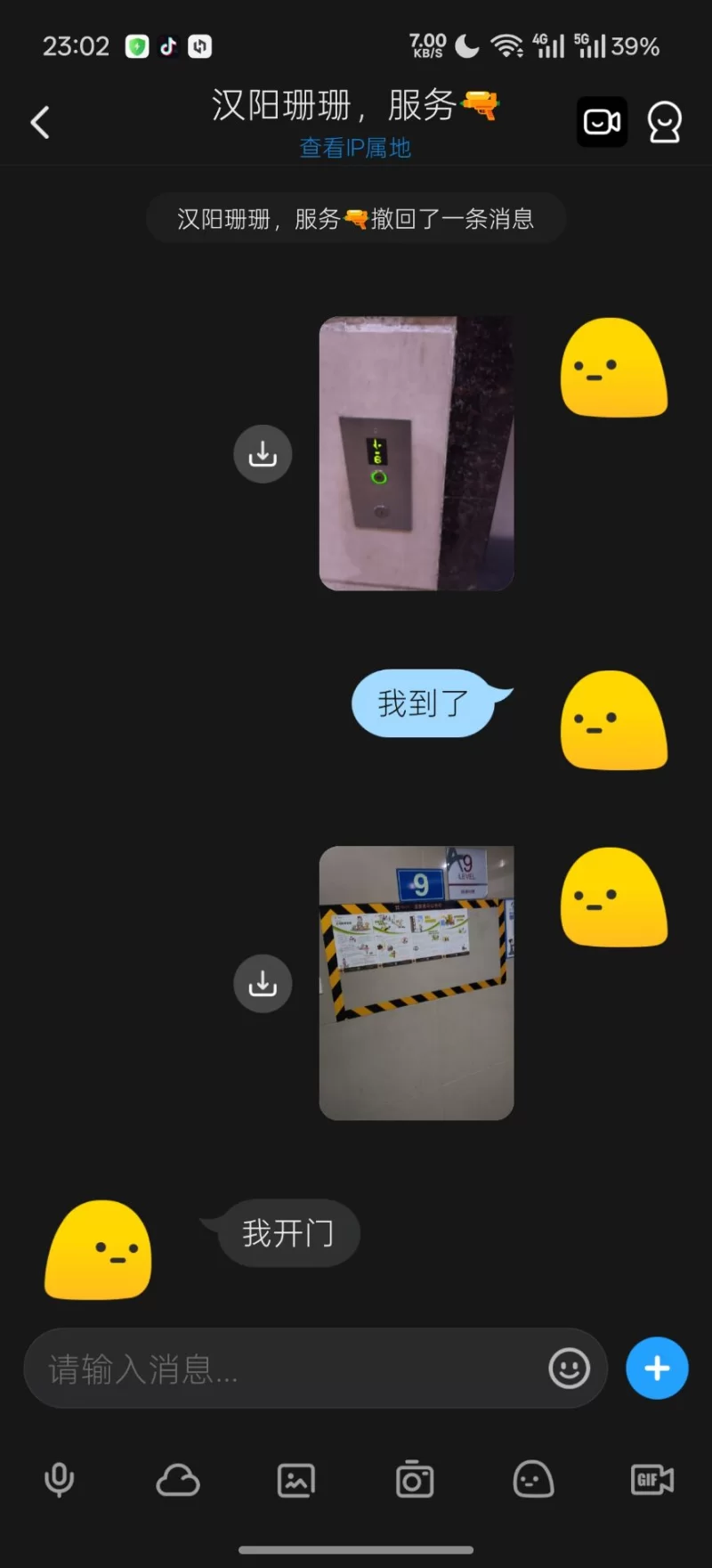Open the level 9 sign photo
The image size is (712, 1568).
point(417,982)
